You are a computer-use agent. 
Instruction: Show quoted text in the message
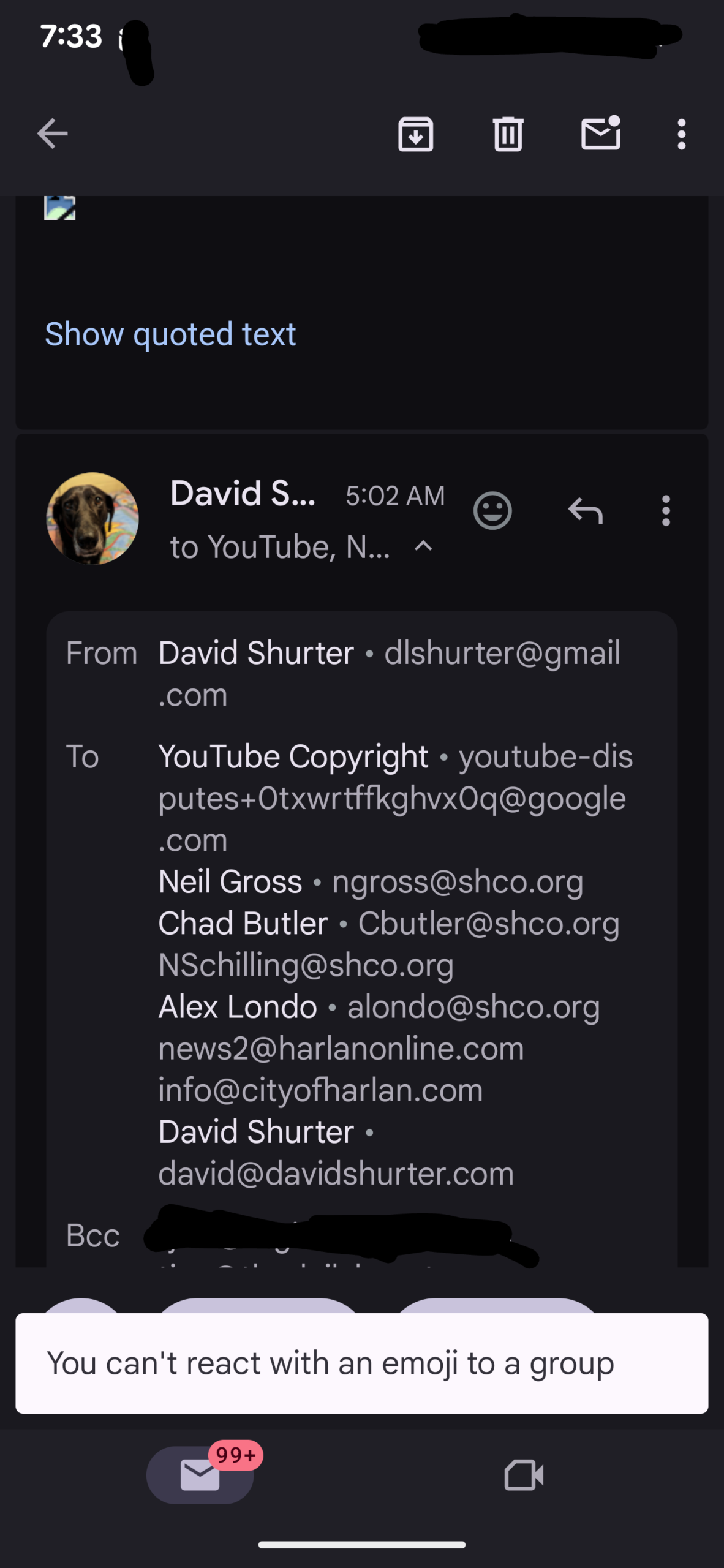(x=170, y=334)
